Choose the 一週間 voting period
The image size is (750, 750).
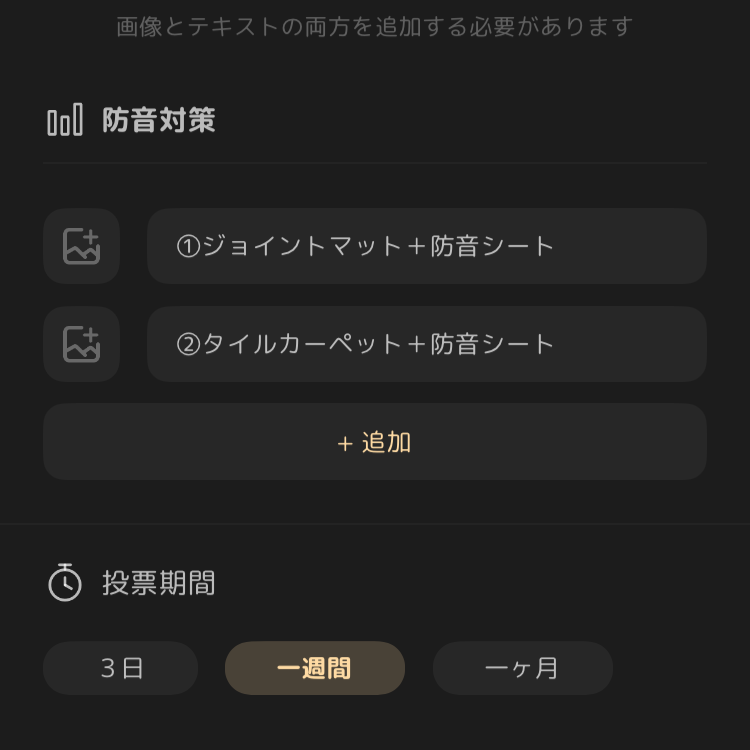pos(315,668)
